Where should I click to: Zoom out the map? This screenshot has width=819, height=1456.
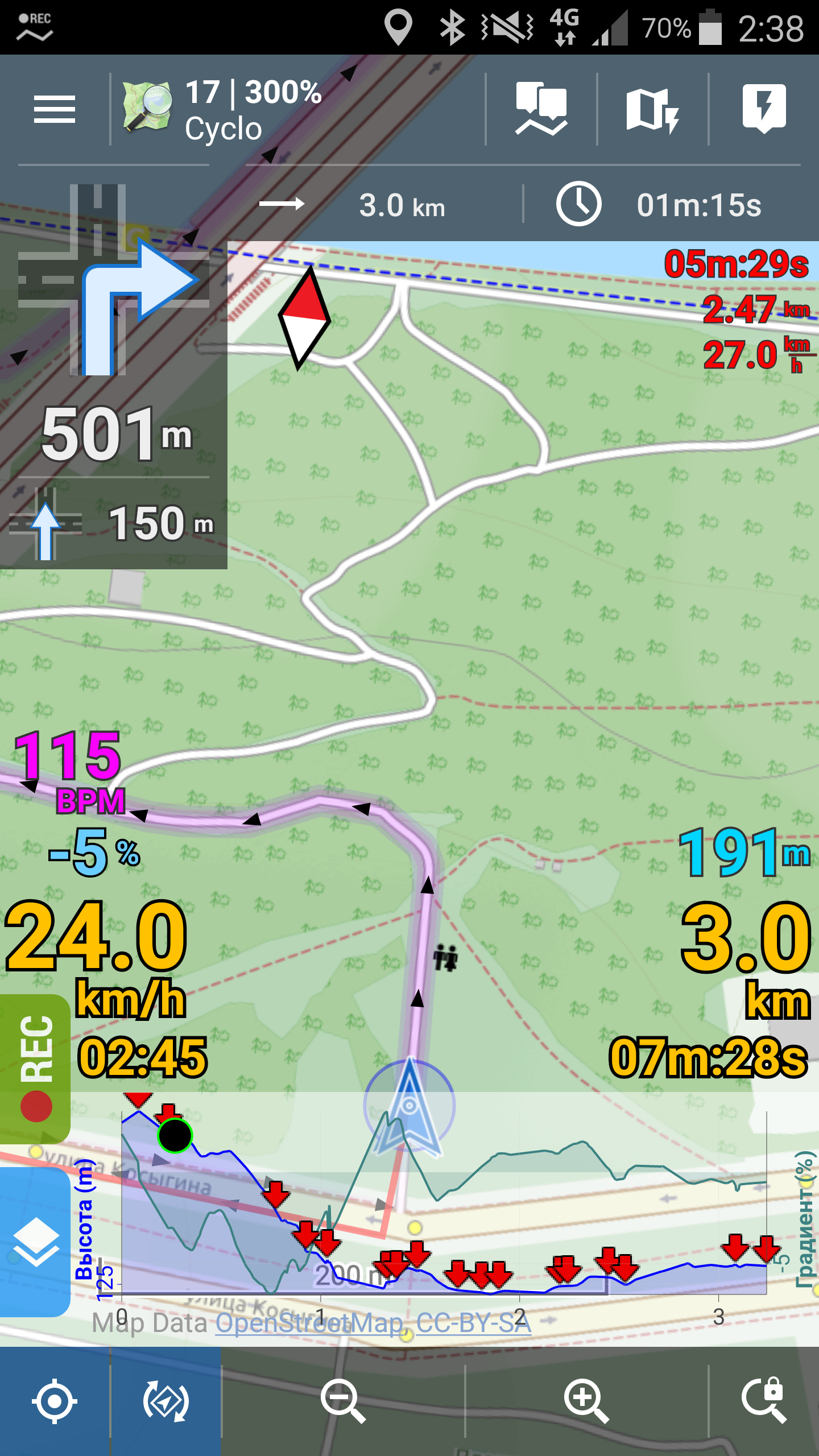pos(343,1401)
